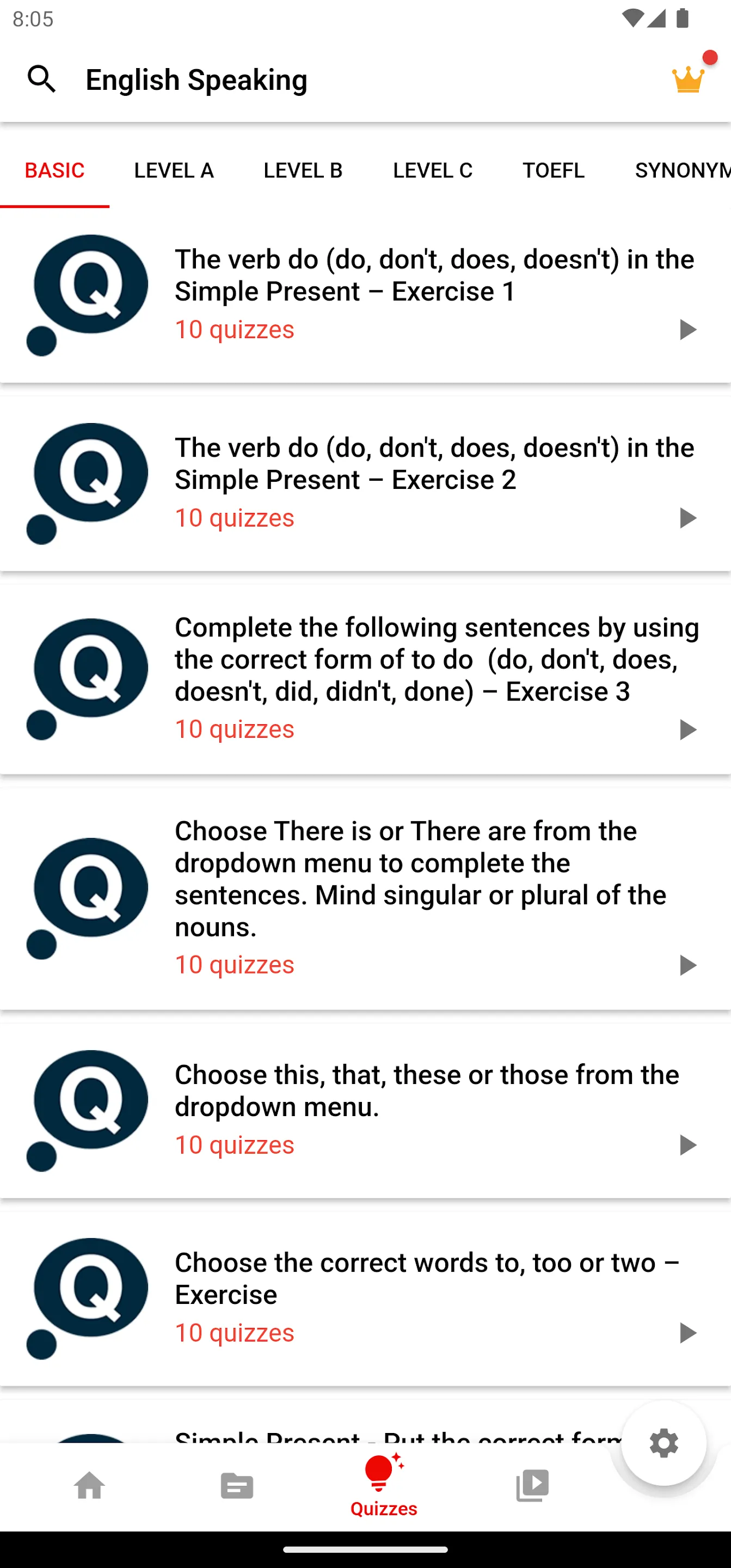Open the categories folder icon
Viewport: 731px width, 1568px height.
pyautogui.click(x=236, y=1486)
